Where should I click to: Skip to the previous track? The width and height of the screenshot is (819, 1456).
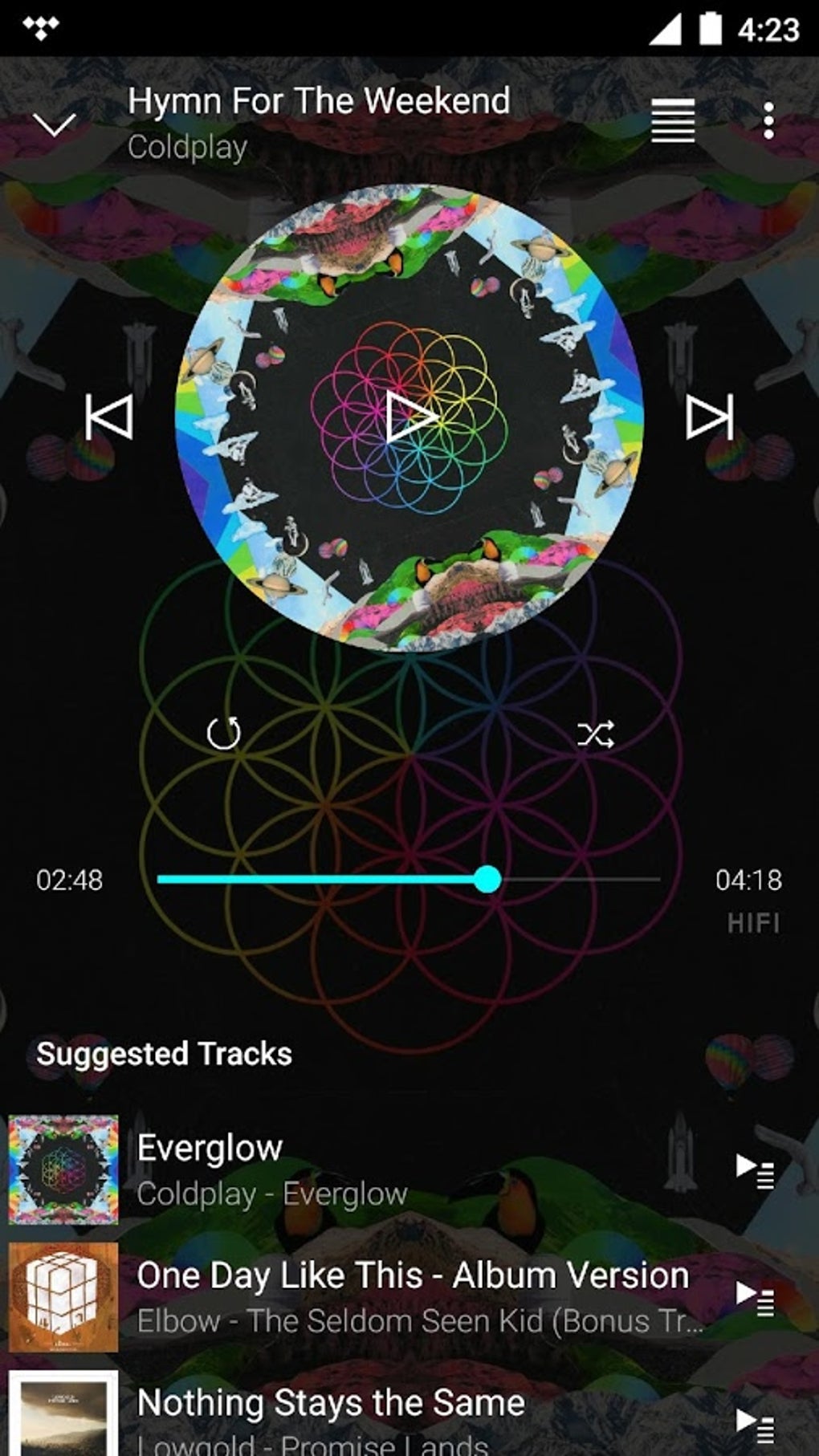pos(109,417)
